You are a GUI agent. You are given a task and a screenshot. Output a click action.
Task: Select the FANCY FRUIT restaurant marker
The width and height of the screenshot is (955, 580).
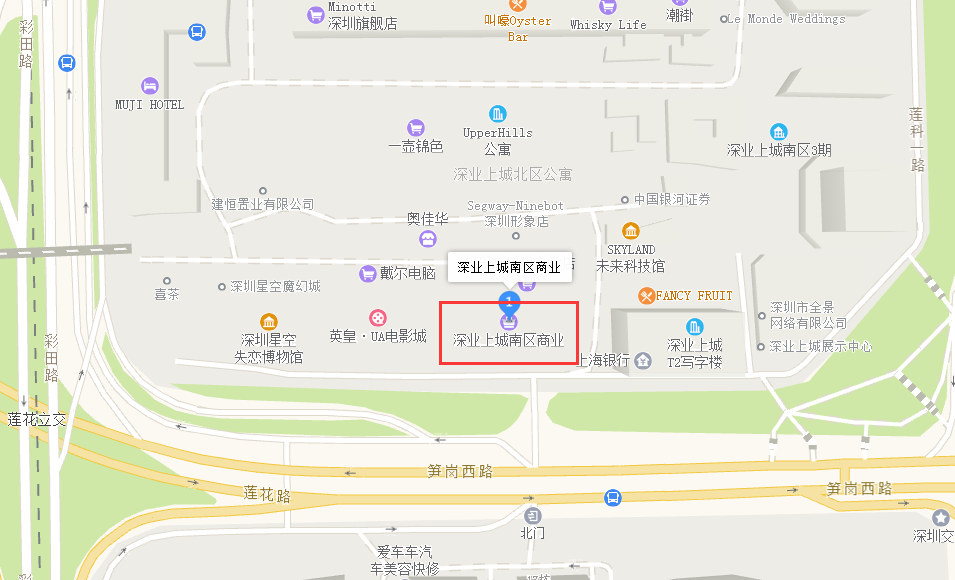point(647,296)
